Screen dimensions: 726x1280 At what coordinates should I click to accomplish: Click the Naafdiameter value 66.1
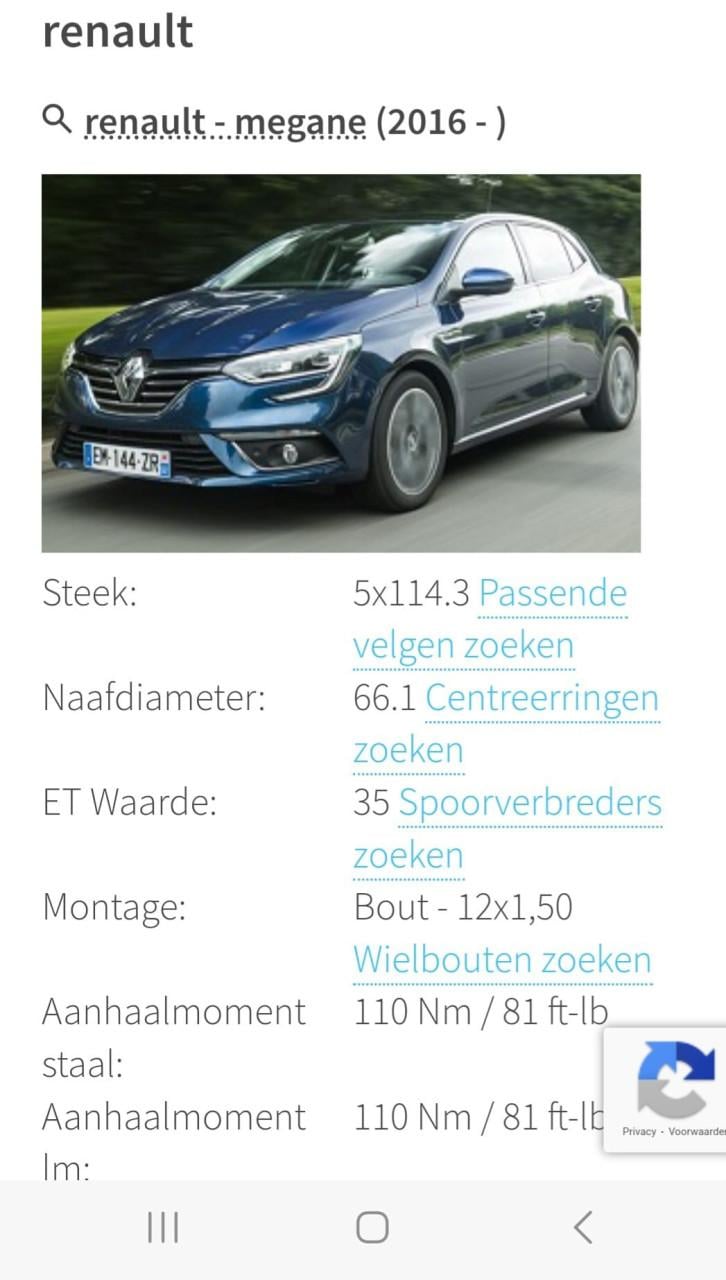pyautogui.click(x=383, y=697)
